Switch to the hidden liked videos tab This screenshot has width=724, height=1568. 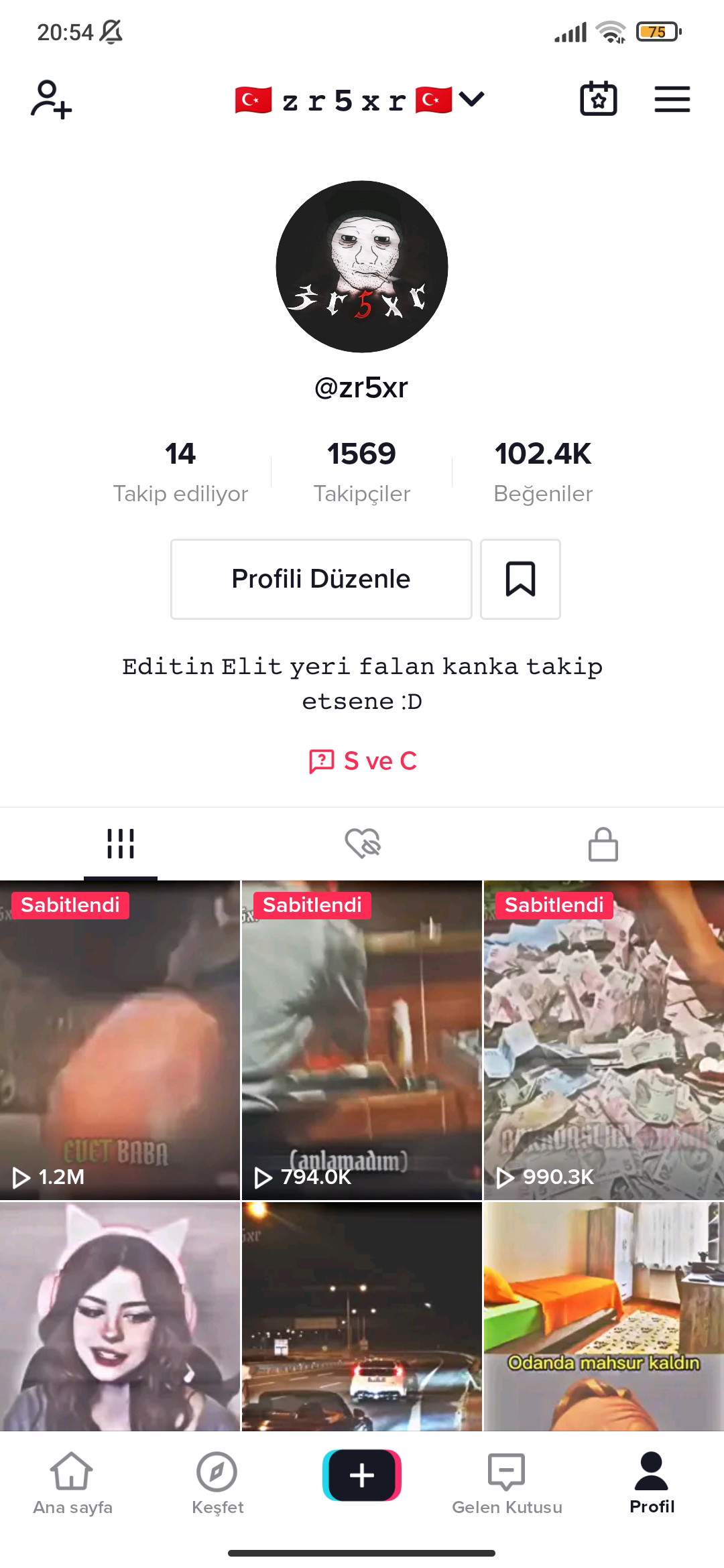click(x=362, y=844)
